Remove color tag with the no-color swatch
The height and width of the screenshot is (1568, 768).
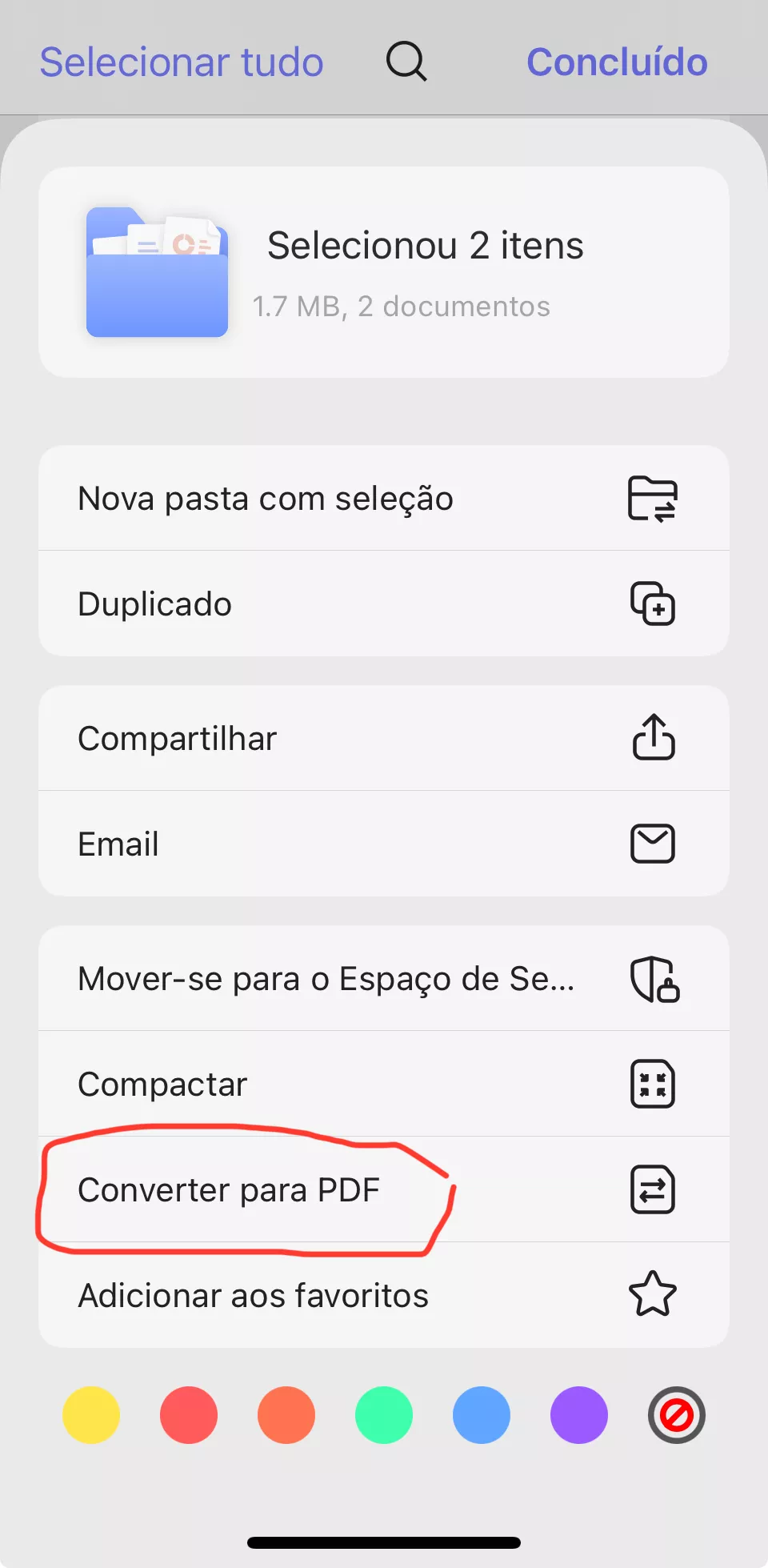click(x=677, y=1415)
